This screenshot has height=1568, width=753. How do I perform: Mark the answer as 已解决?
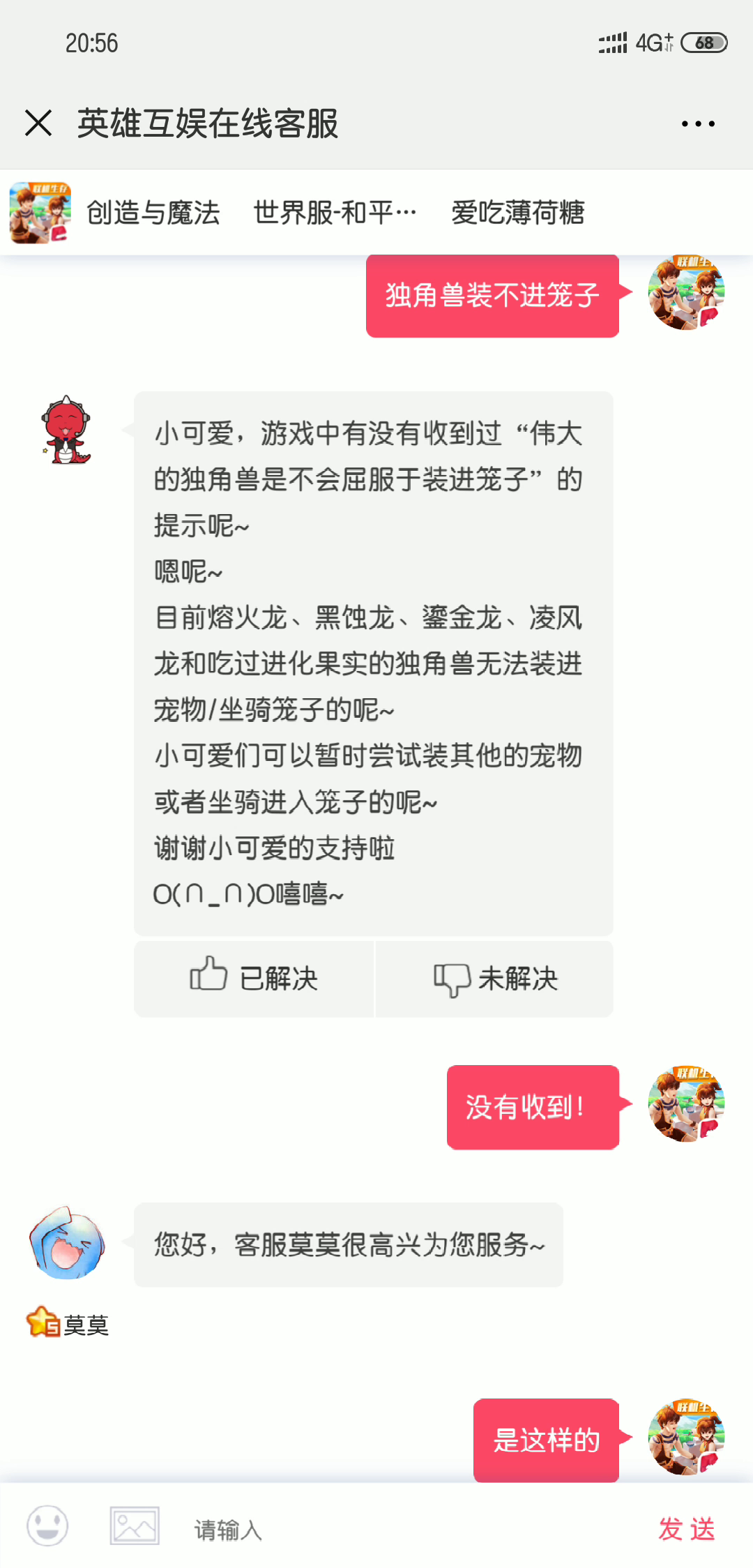[254, 979]
